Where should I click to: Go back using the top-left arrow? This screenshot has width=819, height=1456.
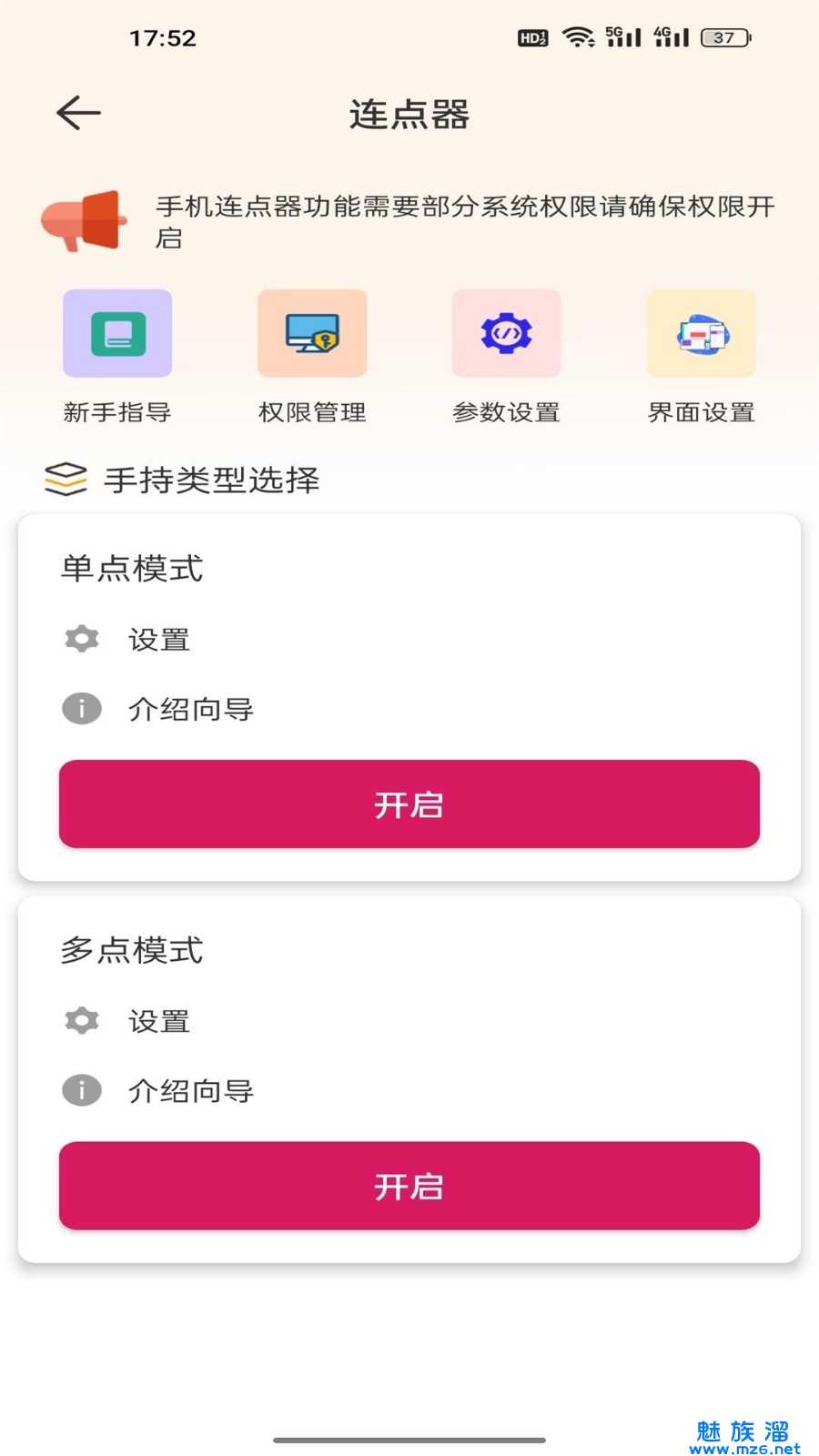coord(78,113)
